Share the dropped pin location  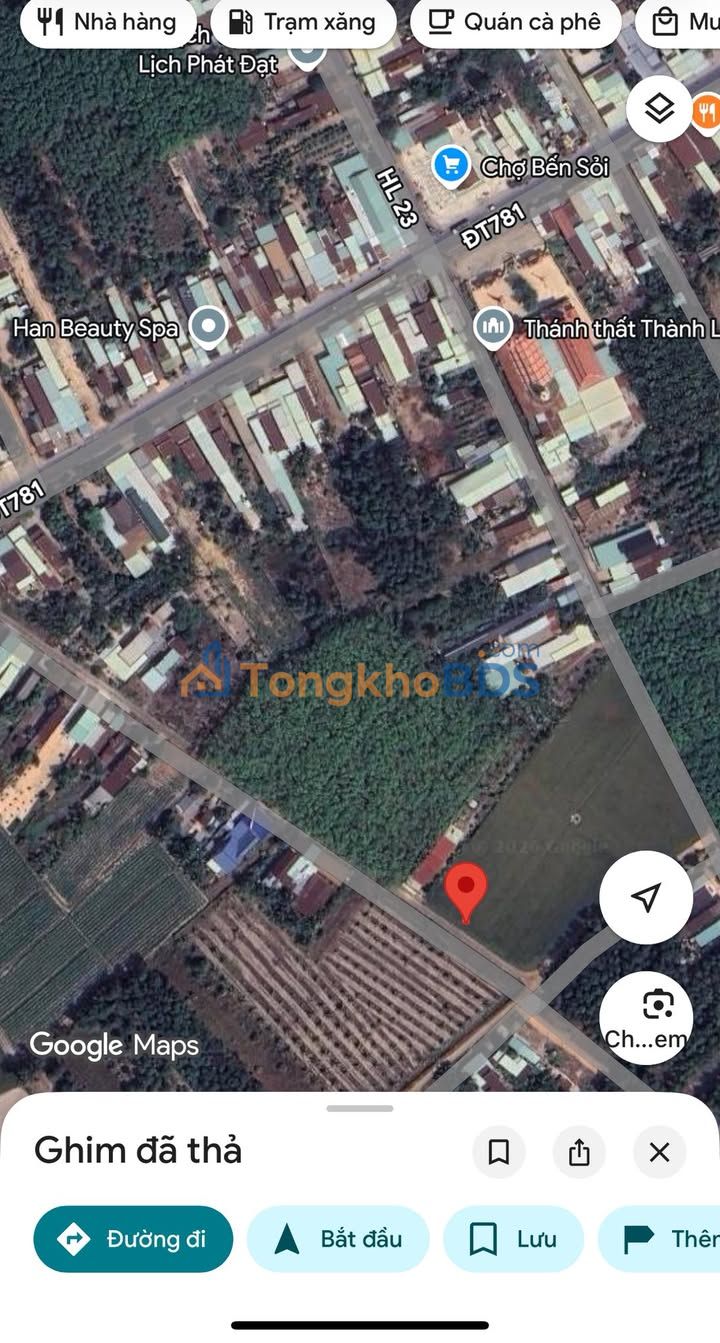579,1152
